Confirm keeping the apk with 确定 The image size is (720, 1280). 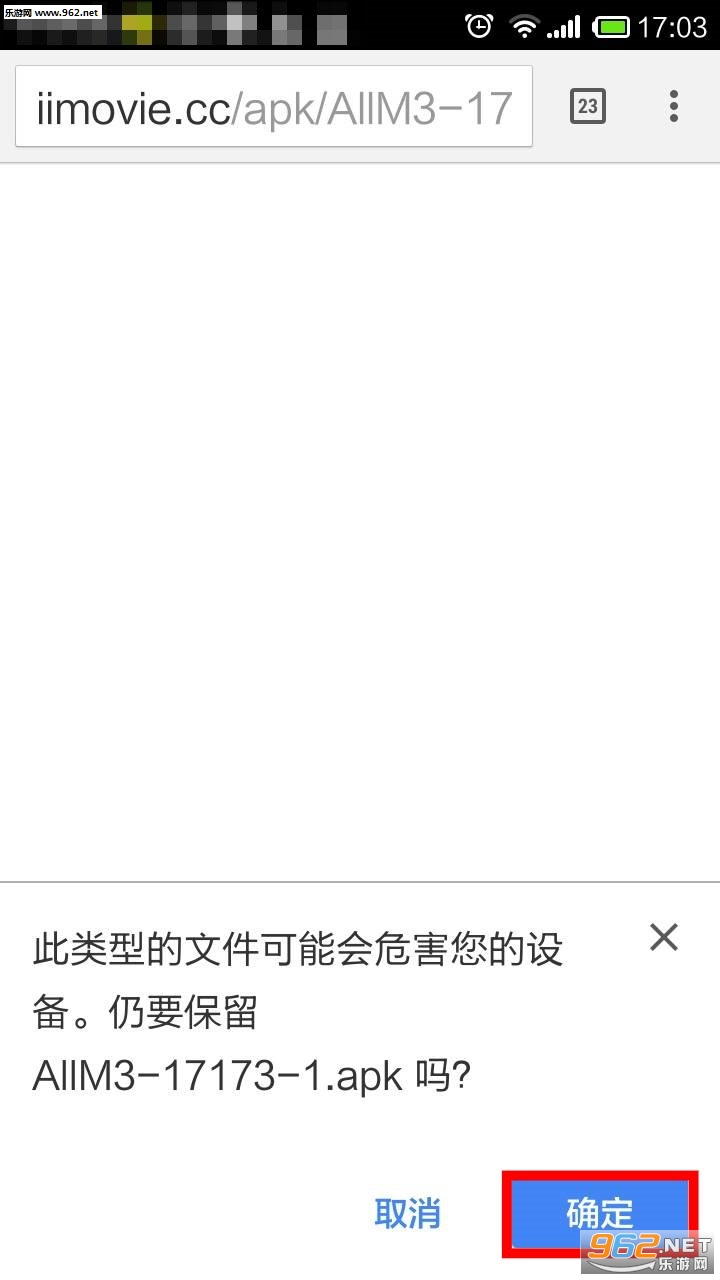(600, 1213)
